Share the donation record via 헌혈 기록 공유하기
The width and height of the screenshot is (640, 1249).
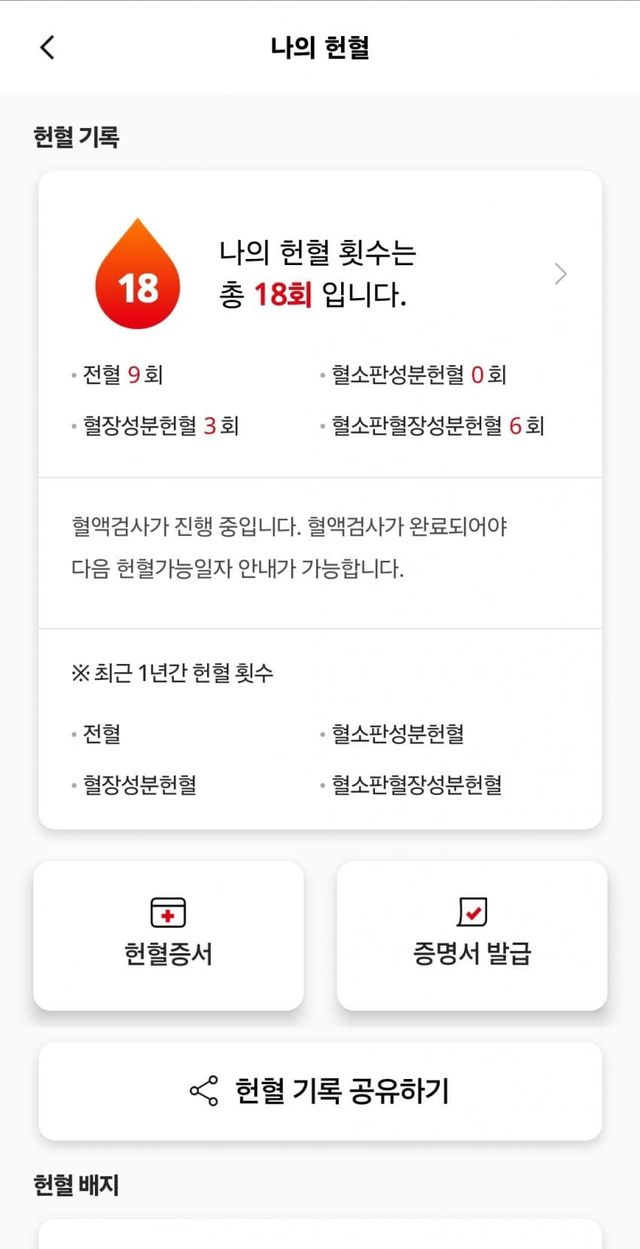click(320, 1091)
